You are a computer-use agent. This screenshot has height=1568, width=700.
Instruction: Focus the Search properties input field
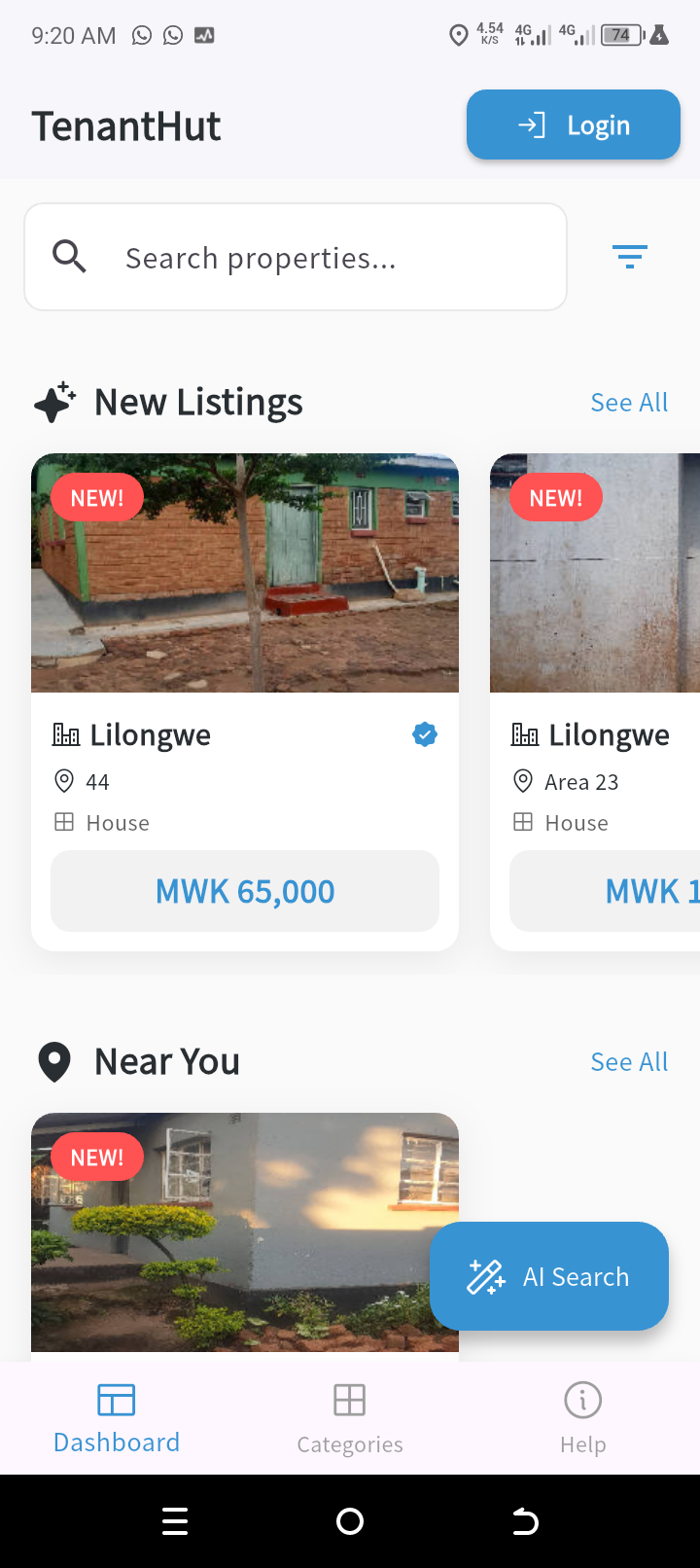(x=261, y=256)
